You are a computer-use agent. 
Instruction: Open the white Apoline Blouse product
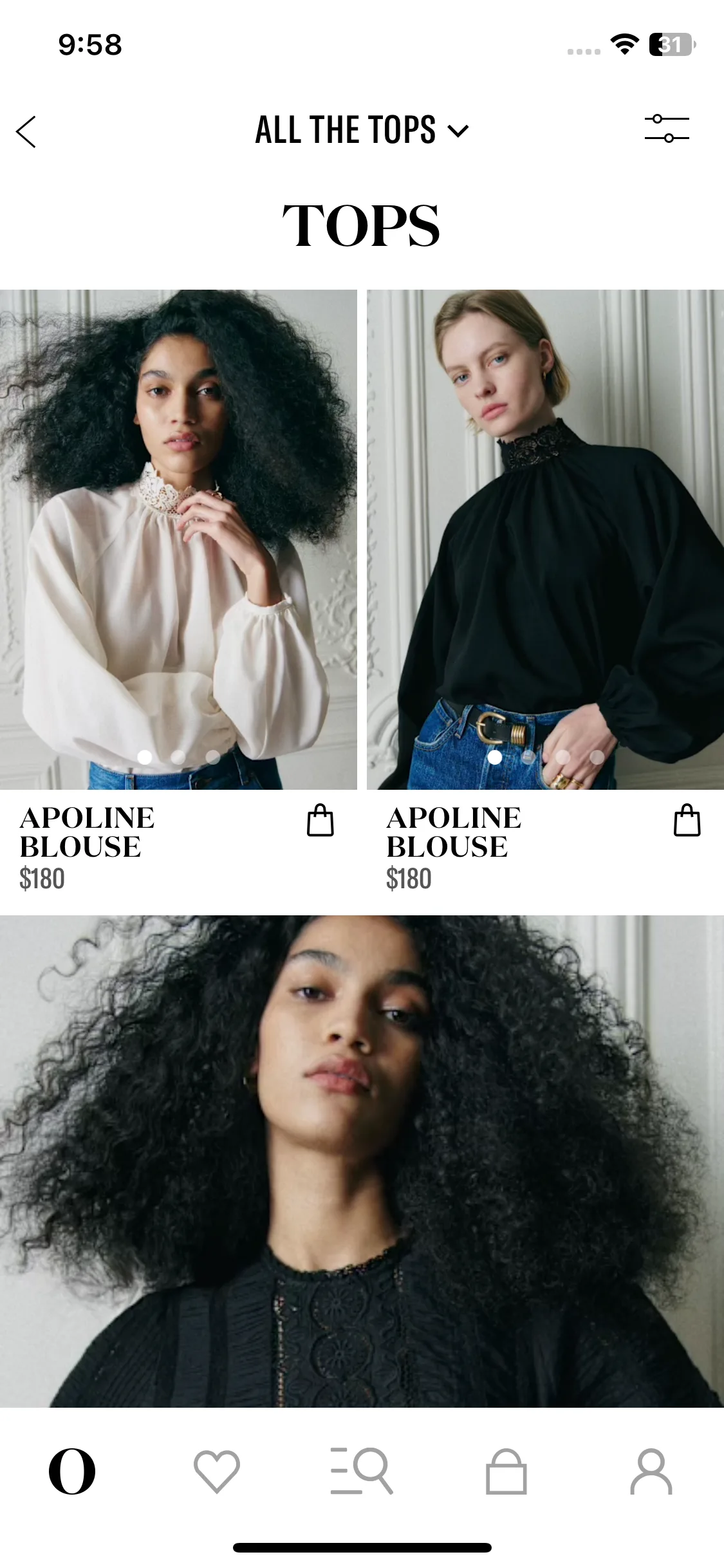point(178,539)
